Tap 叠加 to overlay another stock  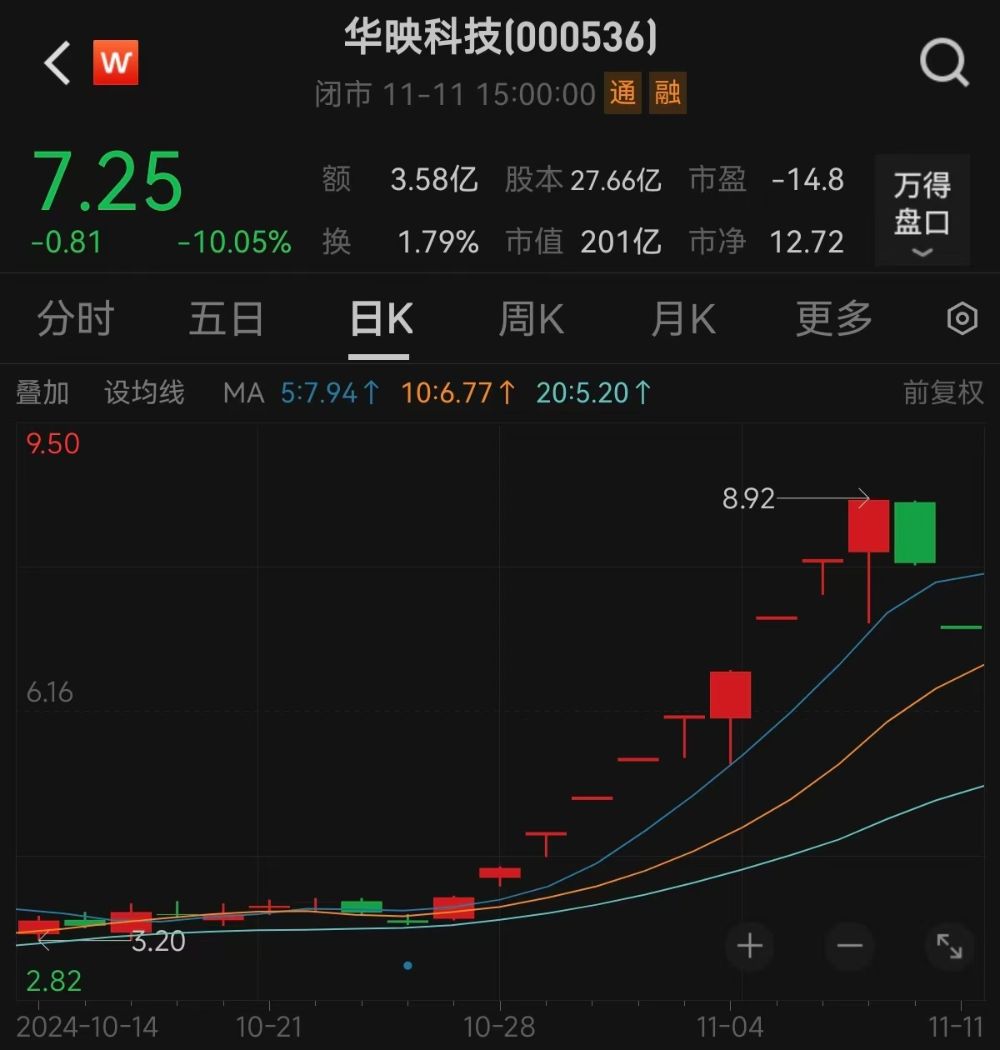42,393
